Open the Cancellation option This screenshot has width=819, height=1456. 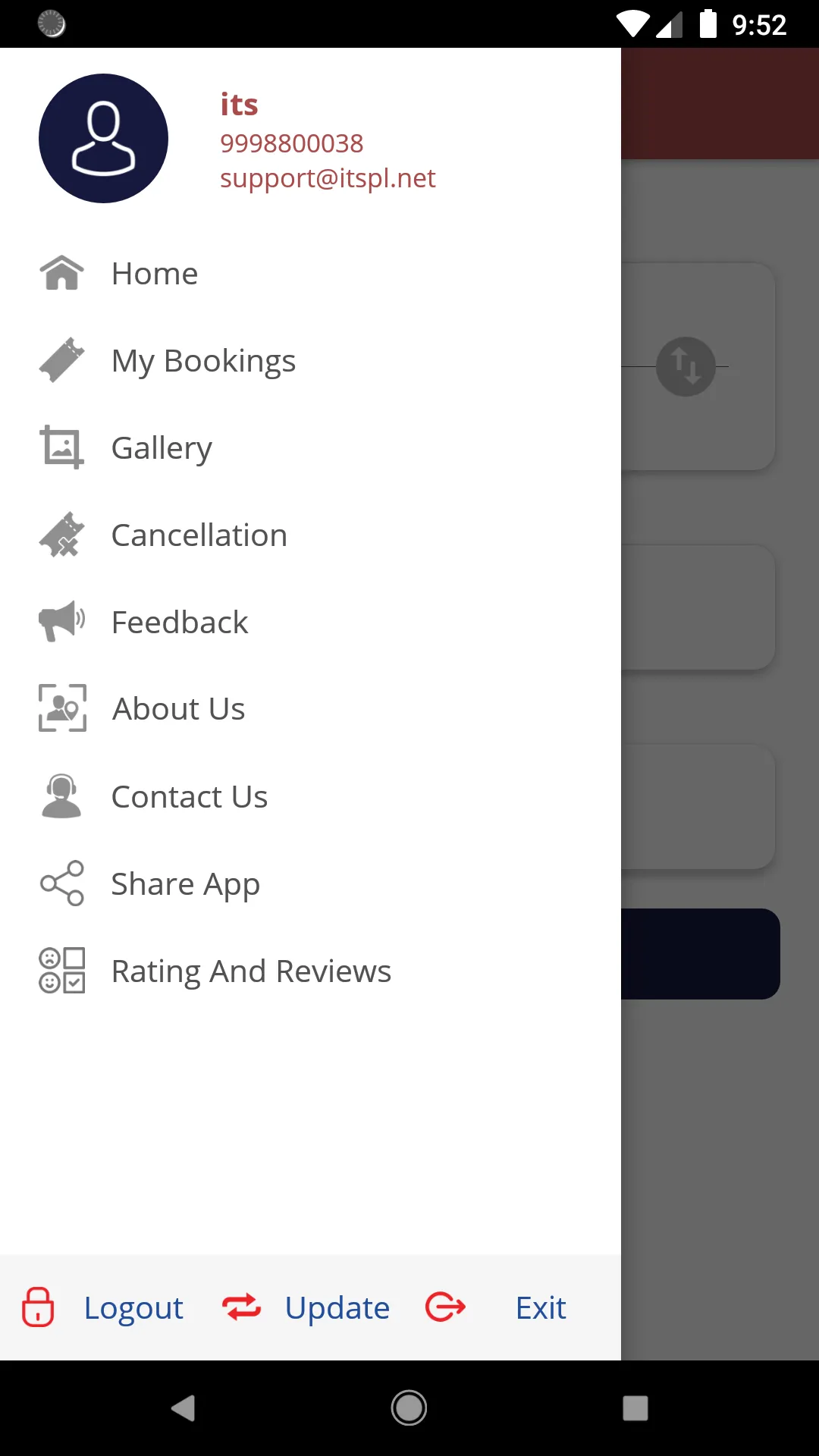click(199, 535)
